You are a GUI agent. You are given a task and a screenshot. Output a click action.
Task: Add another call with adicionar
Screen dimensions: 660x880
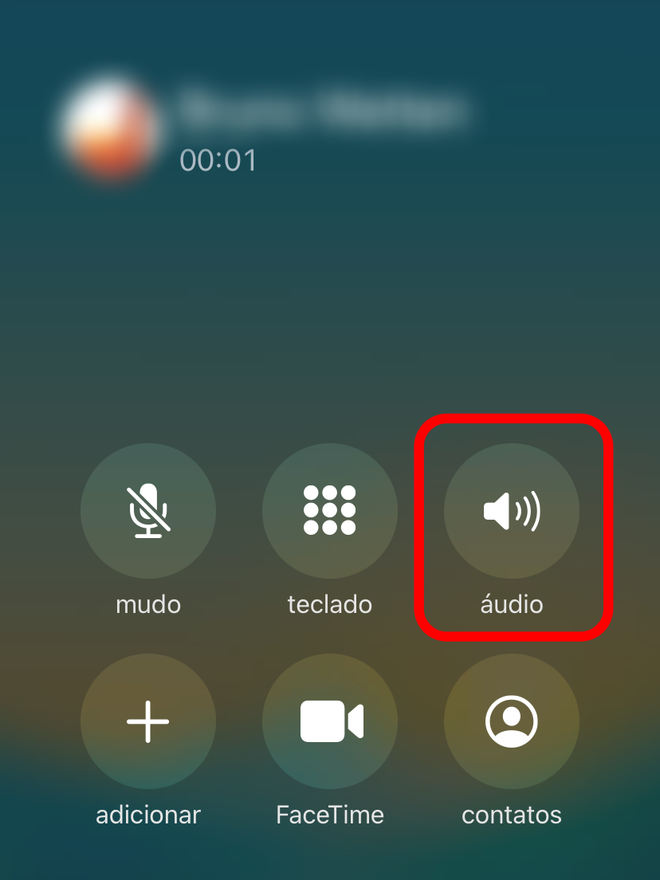(x=148, y=721)
